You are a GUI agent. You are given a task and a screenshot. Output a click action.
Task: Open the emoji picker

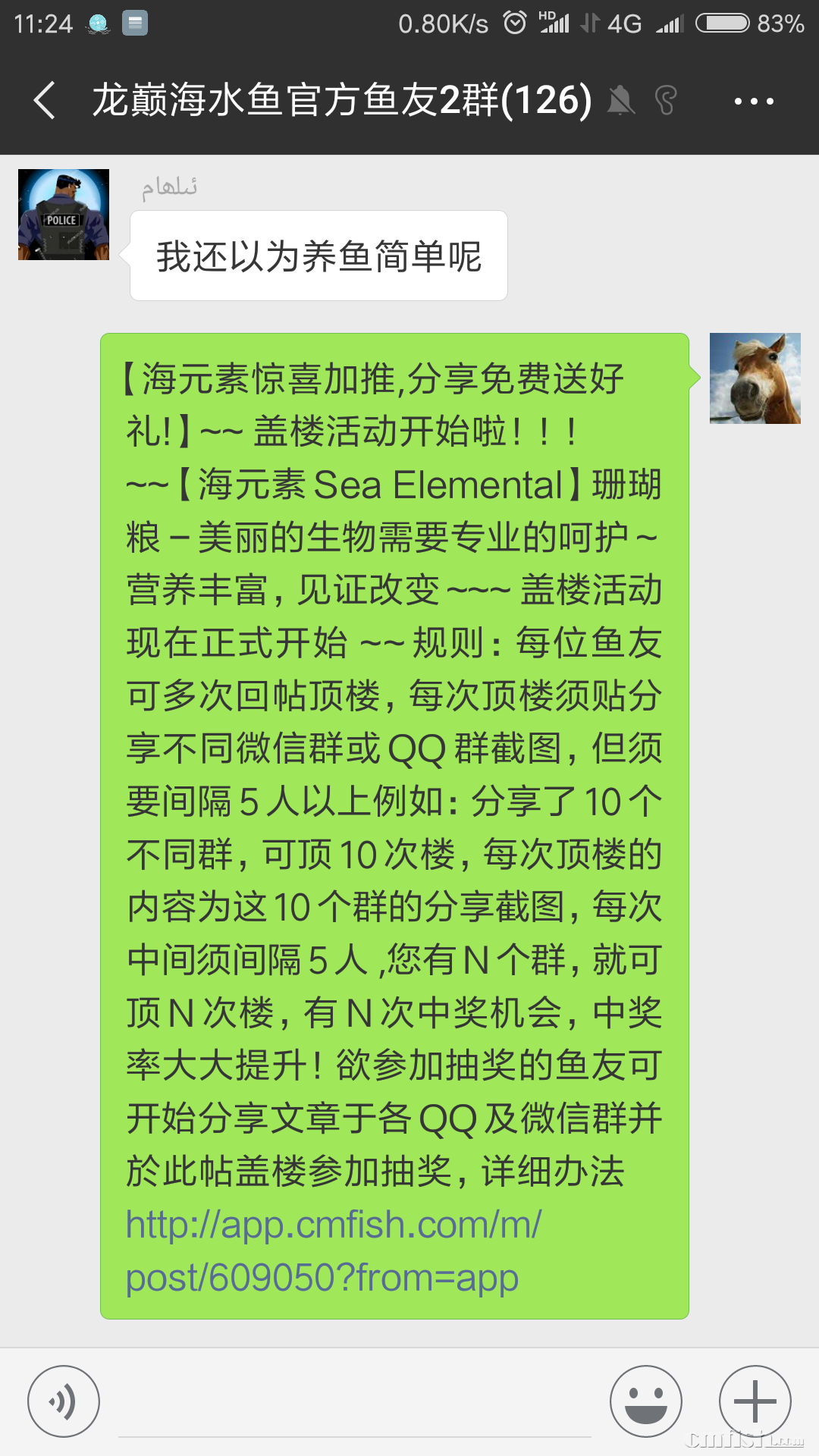click(x=645, y=1401)
